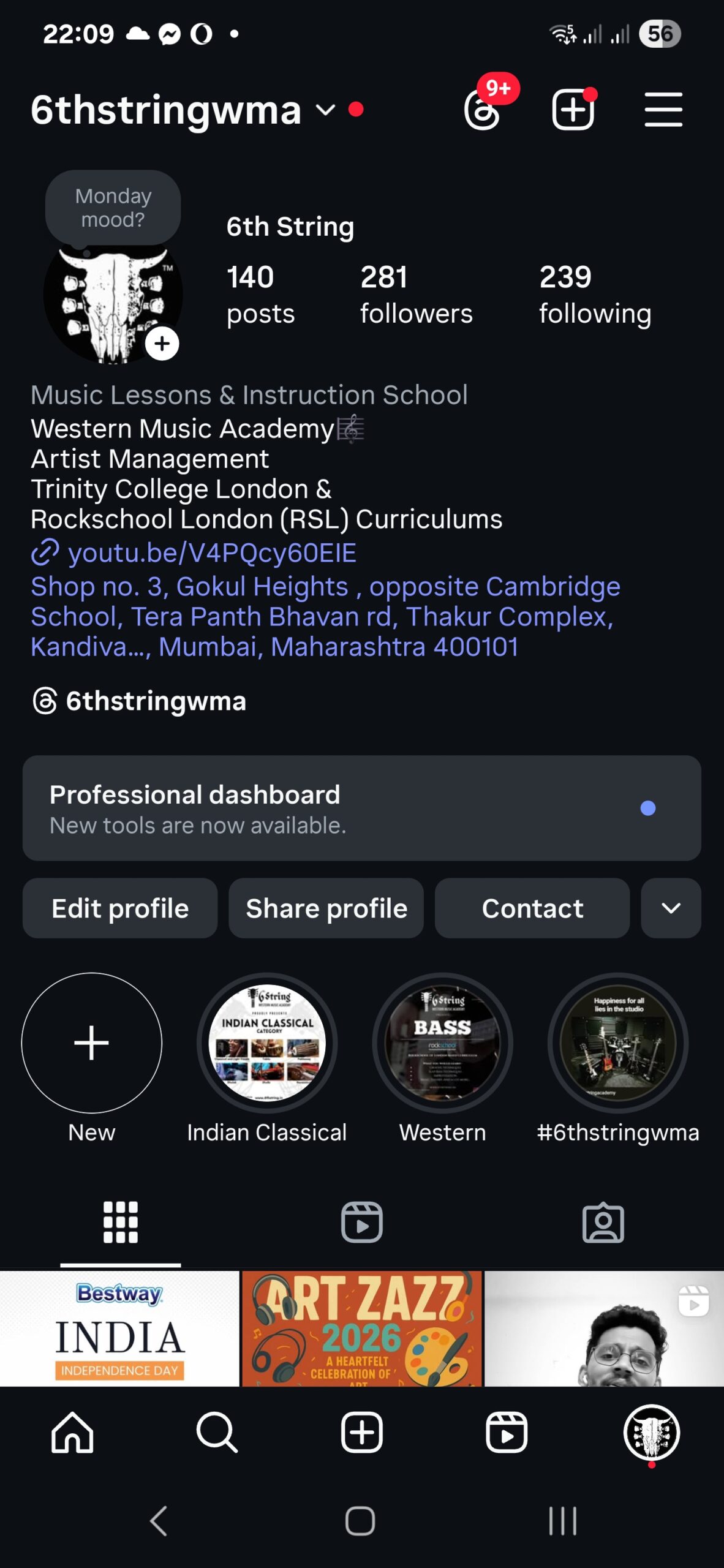View the Indian Classical highlight

267,1043
